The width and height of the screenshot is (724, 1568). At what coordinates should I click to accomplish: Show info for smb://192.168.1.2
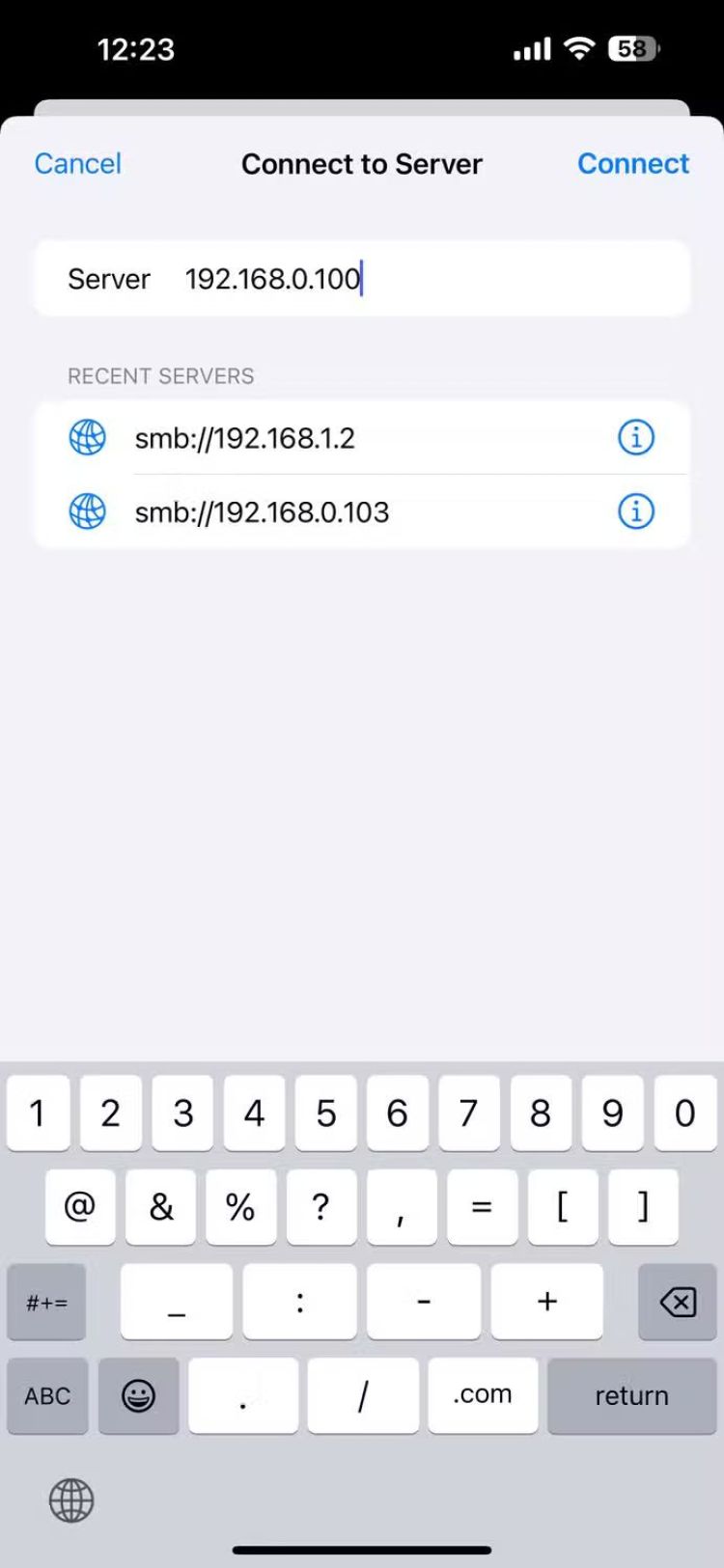635,438
